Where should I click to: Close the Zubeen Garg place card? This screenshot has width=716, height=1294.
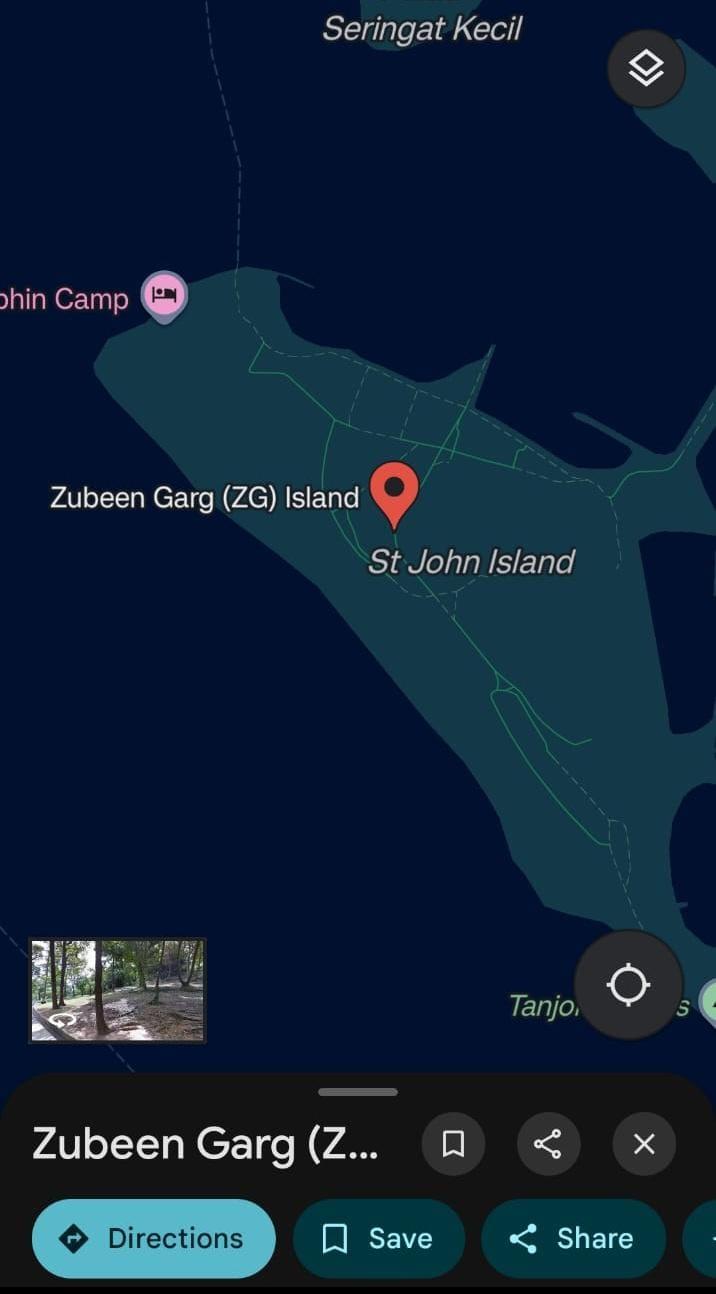[x=644, y=1143]
